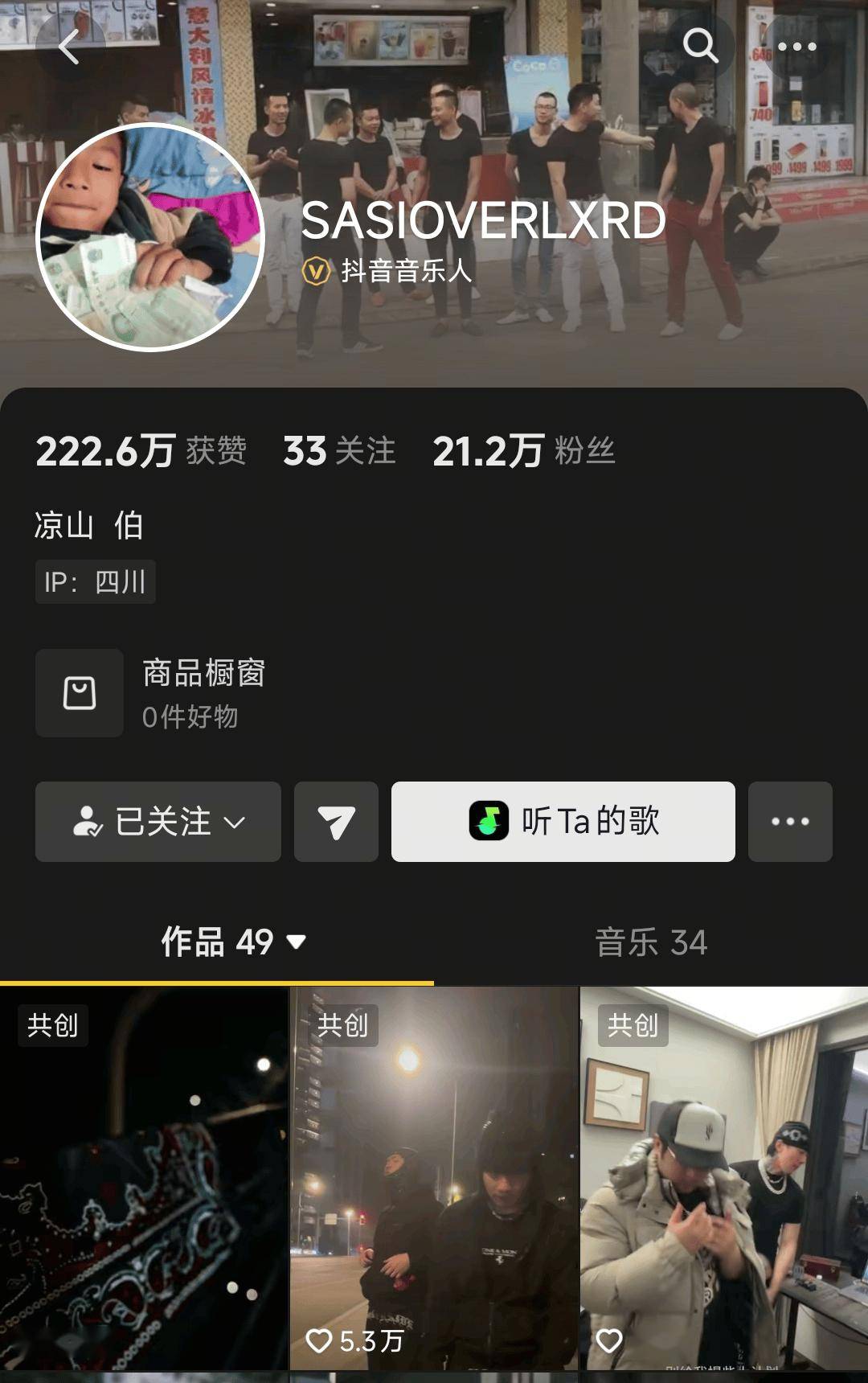Tap 听 Ta 的歌 to hear songs
Viewport: 868px width, 1383px height.
563,822
